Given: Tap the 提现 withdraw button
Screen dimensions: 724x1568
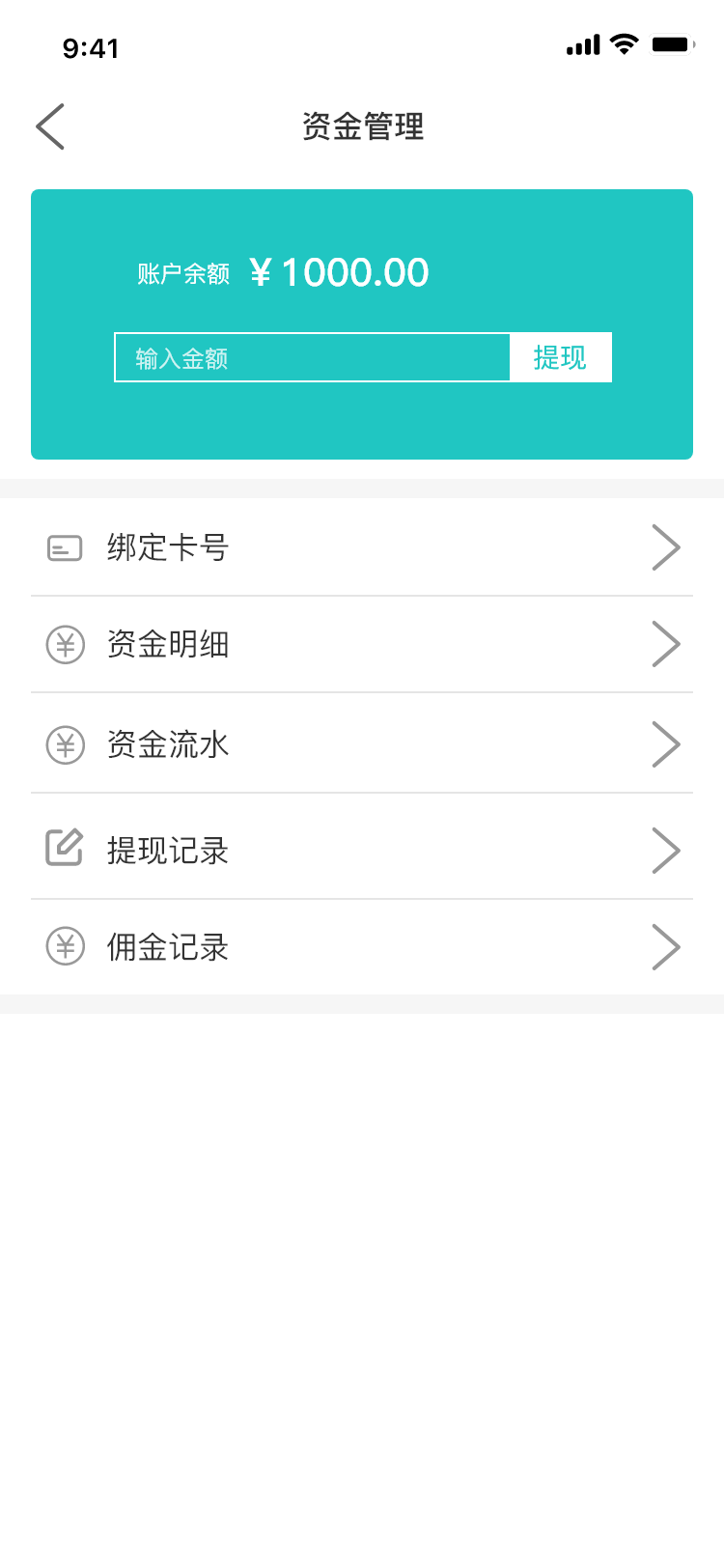Looking at the screenshot, I should point(561,357).
